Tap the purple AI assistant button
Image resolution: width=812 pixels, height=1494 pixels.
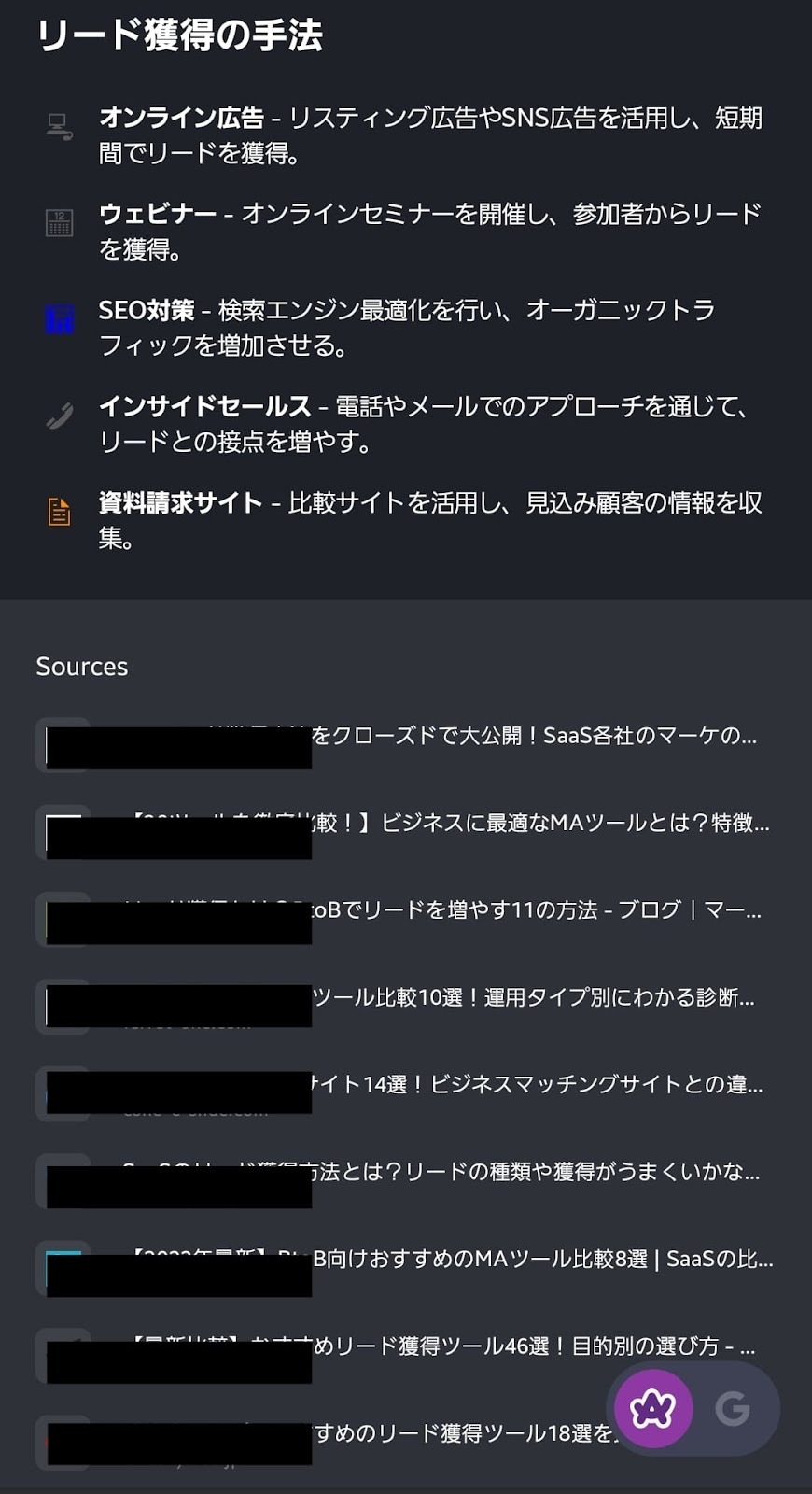(x=652, y=1408)
